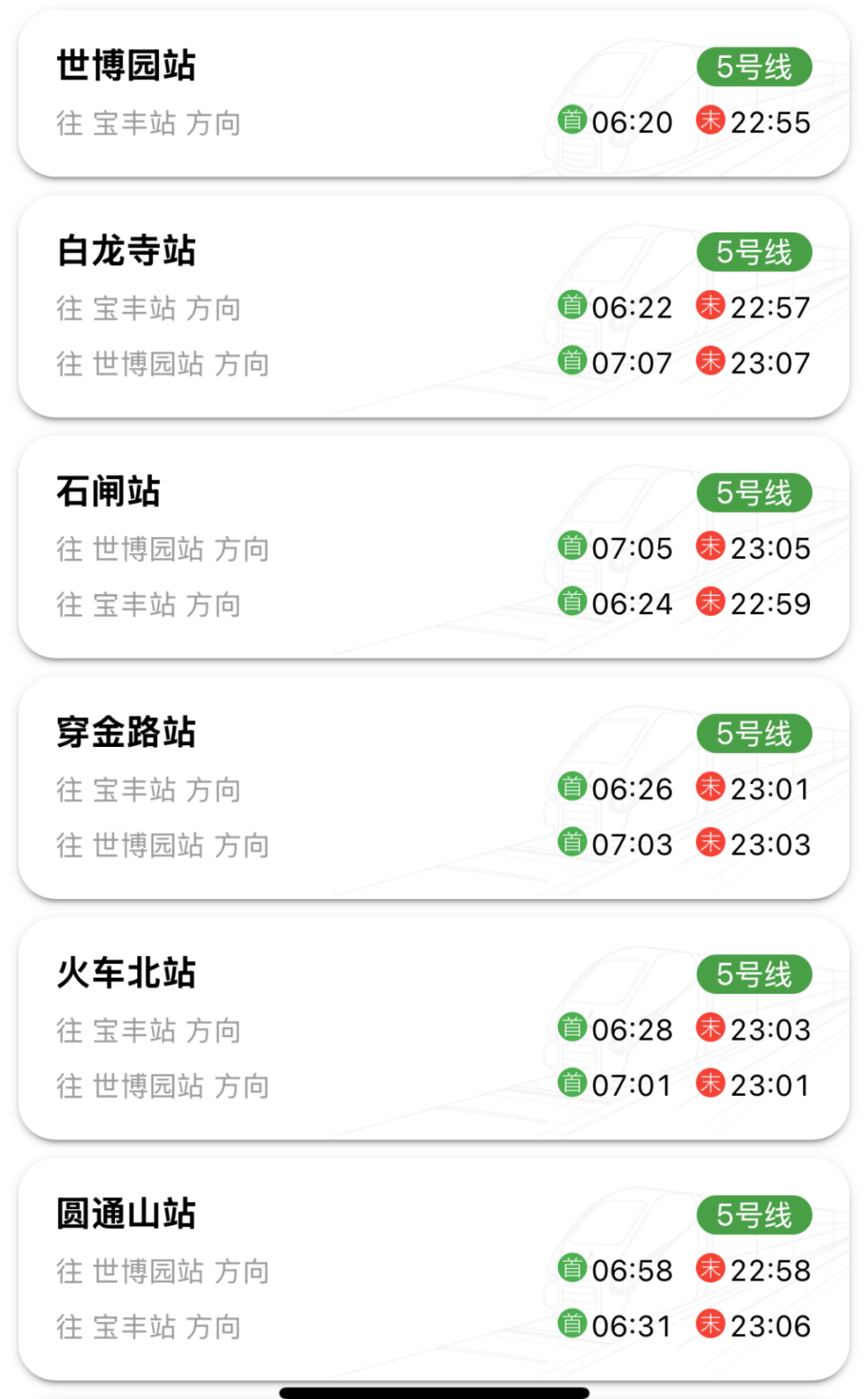868x1399 pixels.
Task: Click the 06:20 first-train time of 世博园站
Action: pyautogui.click(x=632, y=122)
